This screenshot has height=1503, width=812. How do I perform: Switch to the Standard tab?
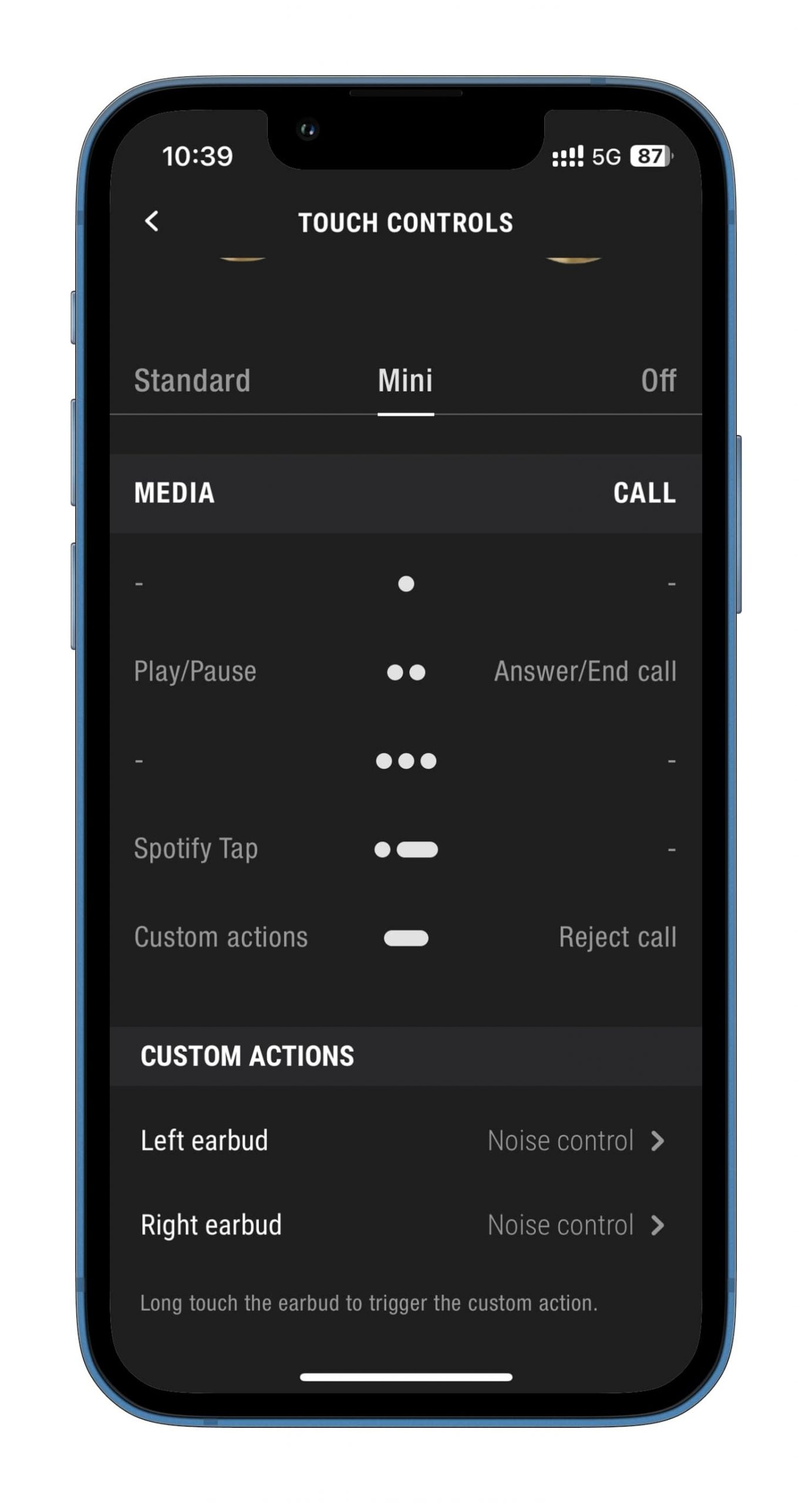(192, 380)
